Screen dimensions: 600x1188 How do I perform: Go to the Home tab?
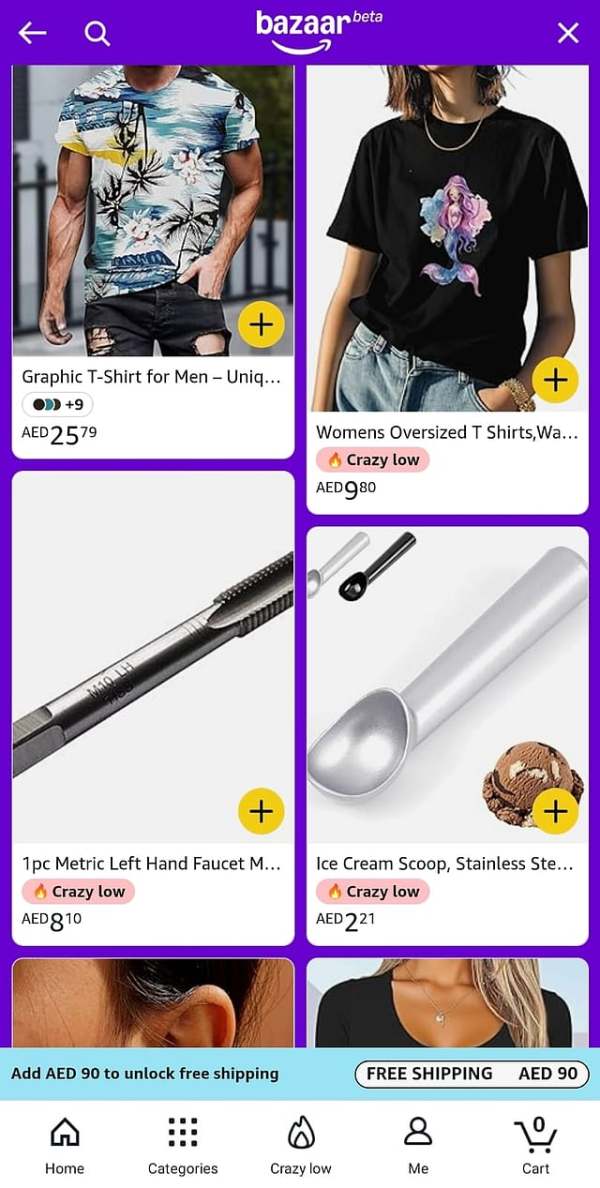(64, 1146)
